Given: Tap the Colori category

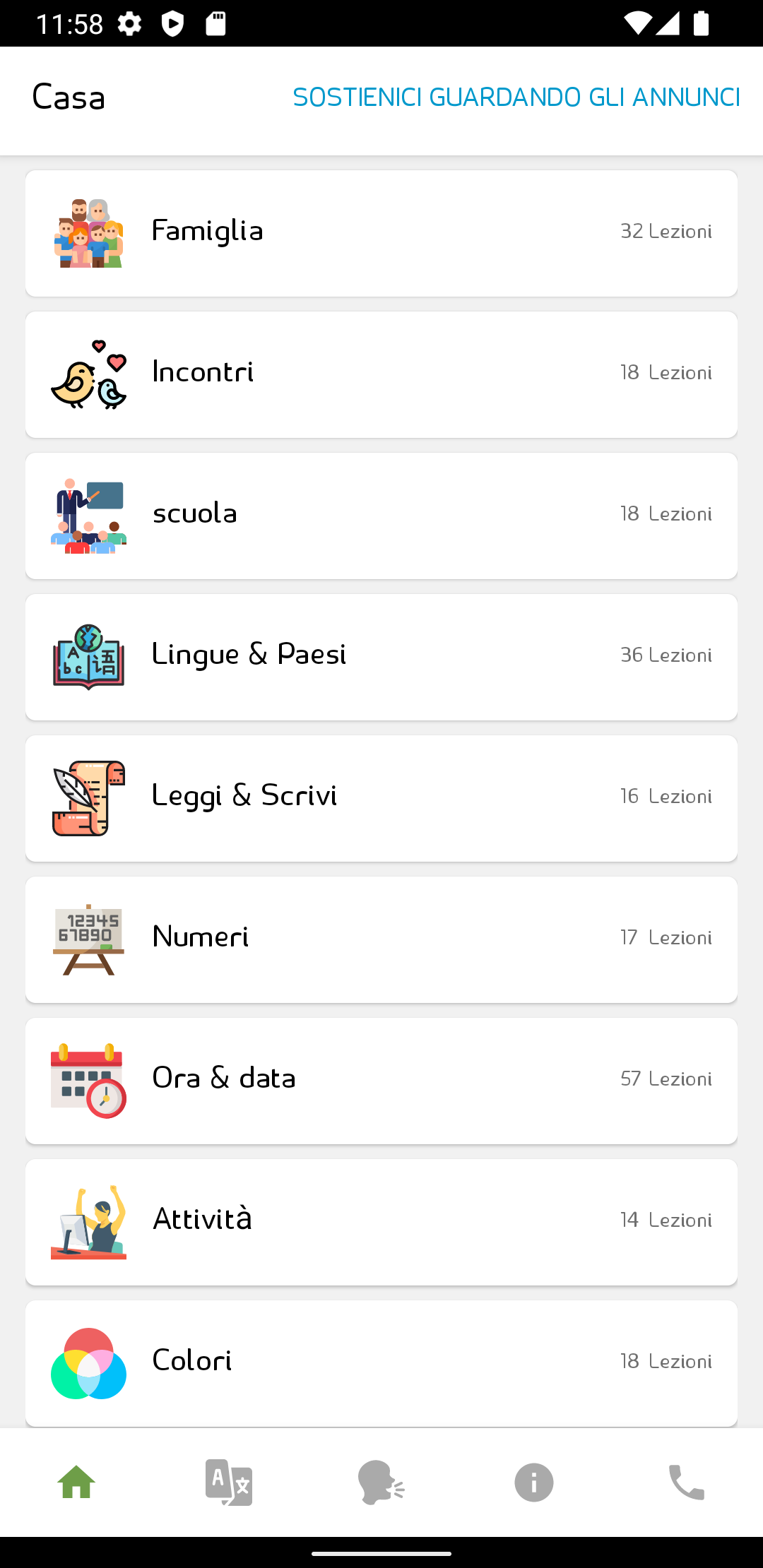Looking at the screenshot, I should (x=381, y=1363).
